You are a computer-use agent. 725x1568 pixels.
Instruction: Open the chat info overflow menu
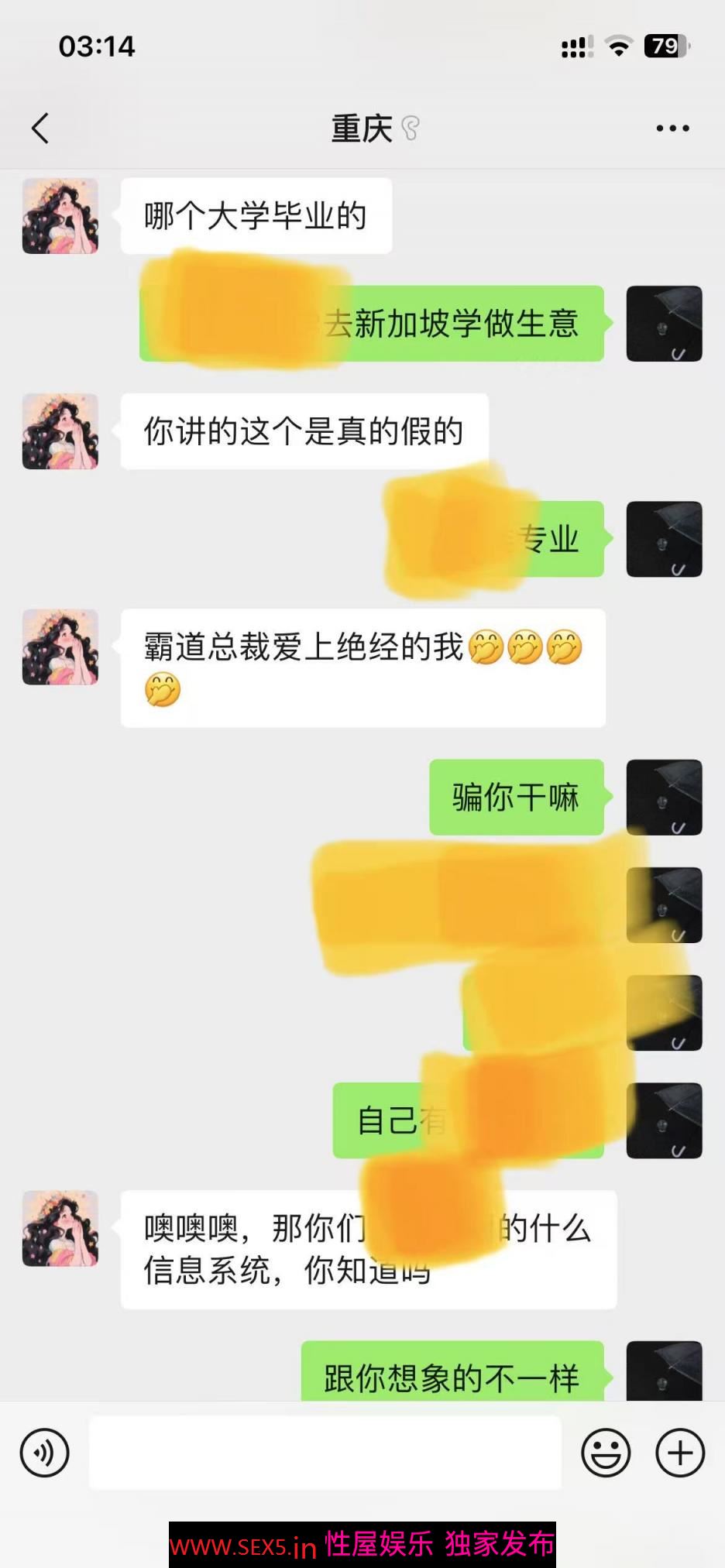672,129
